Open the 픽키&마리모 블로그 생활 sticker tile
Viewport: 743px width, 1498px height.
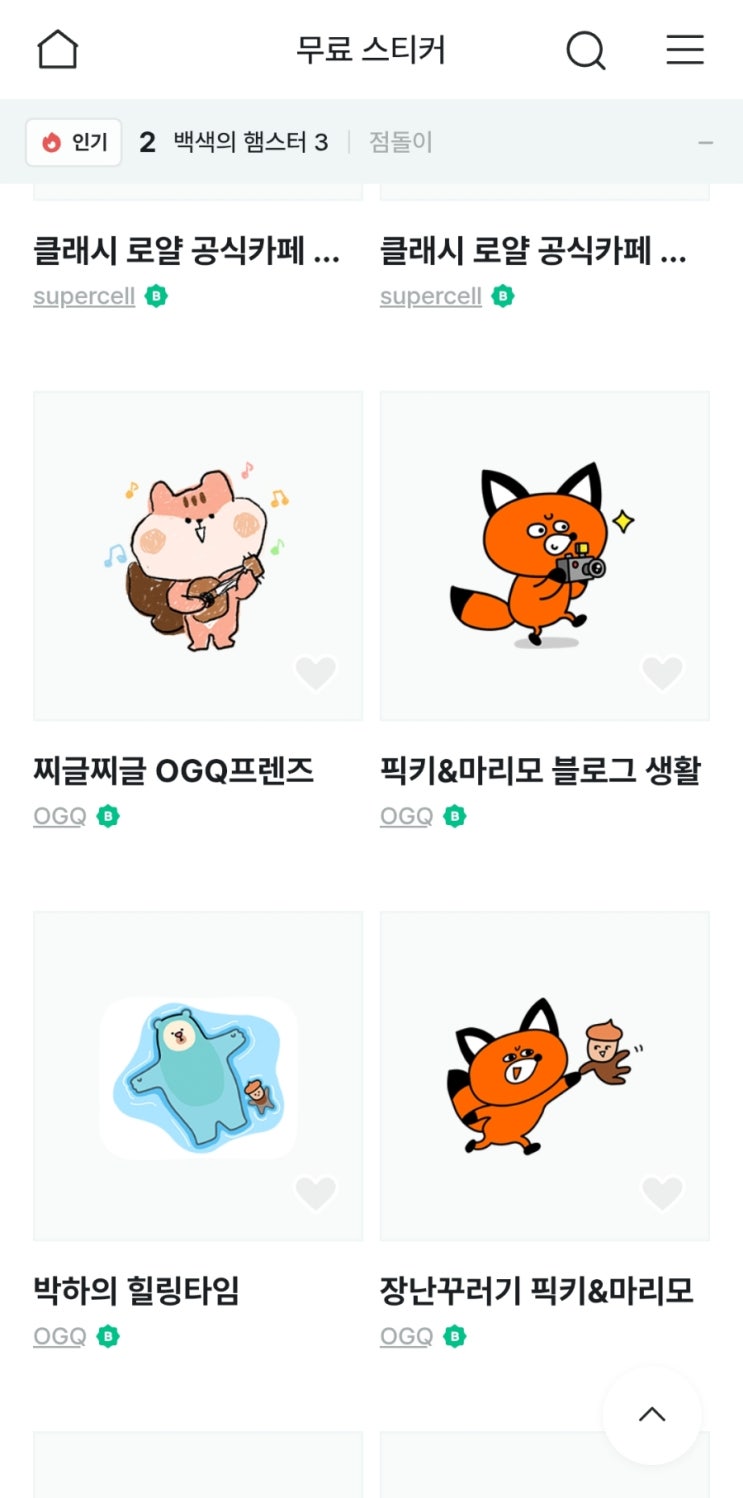pyautogui.click(x=544, y=555)
